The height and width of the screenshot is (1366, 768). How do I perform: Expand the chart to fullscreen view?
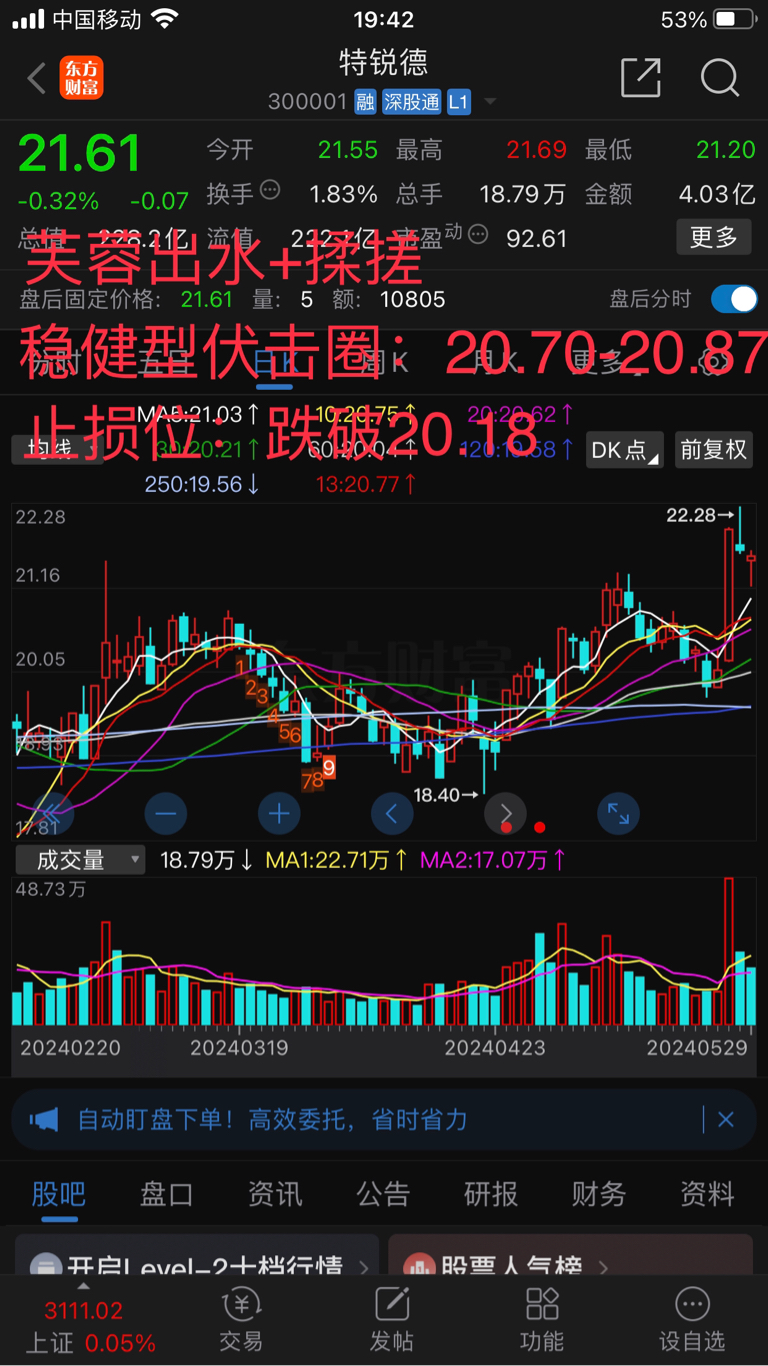pos(618,813)
